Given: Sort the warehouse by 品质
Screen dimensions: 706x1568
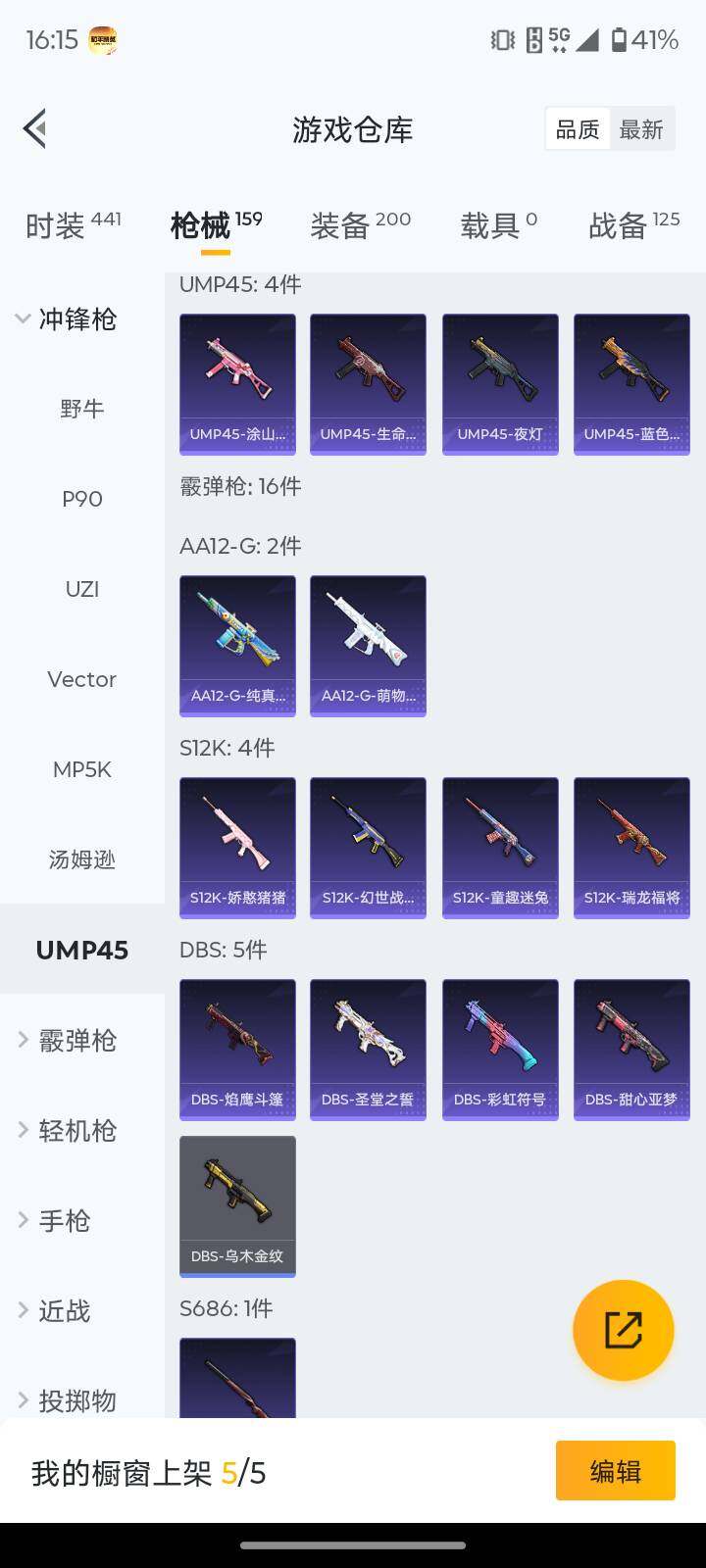Looking at the screenshot, I should [x=578, y=129].
